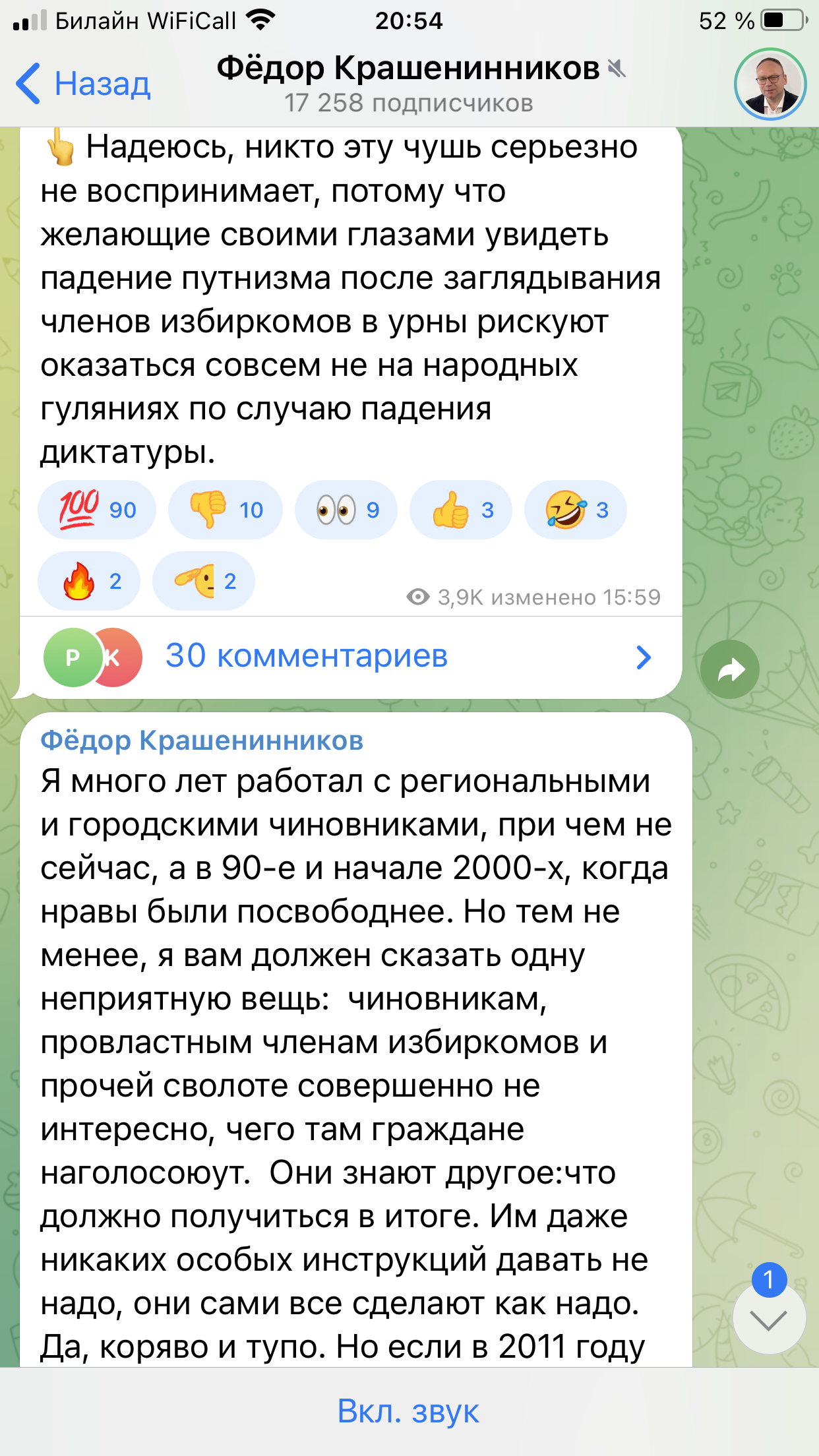The height and width of the screenshot is (1456, 819).
Task: React with the 100 emoji chip
Action: 97,510
